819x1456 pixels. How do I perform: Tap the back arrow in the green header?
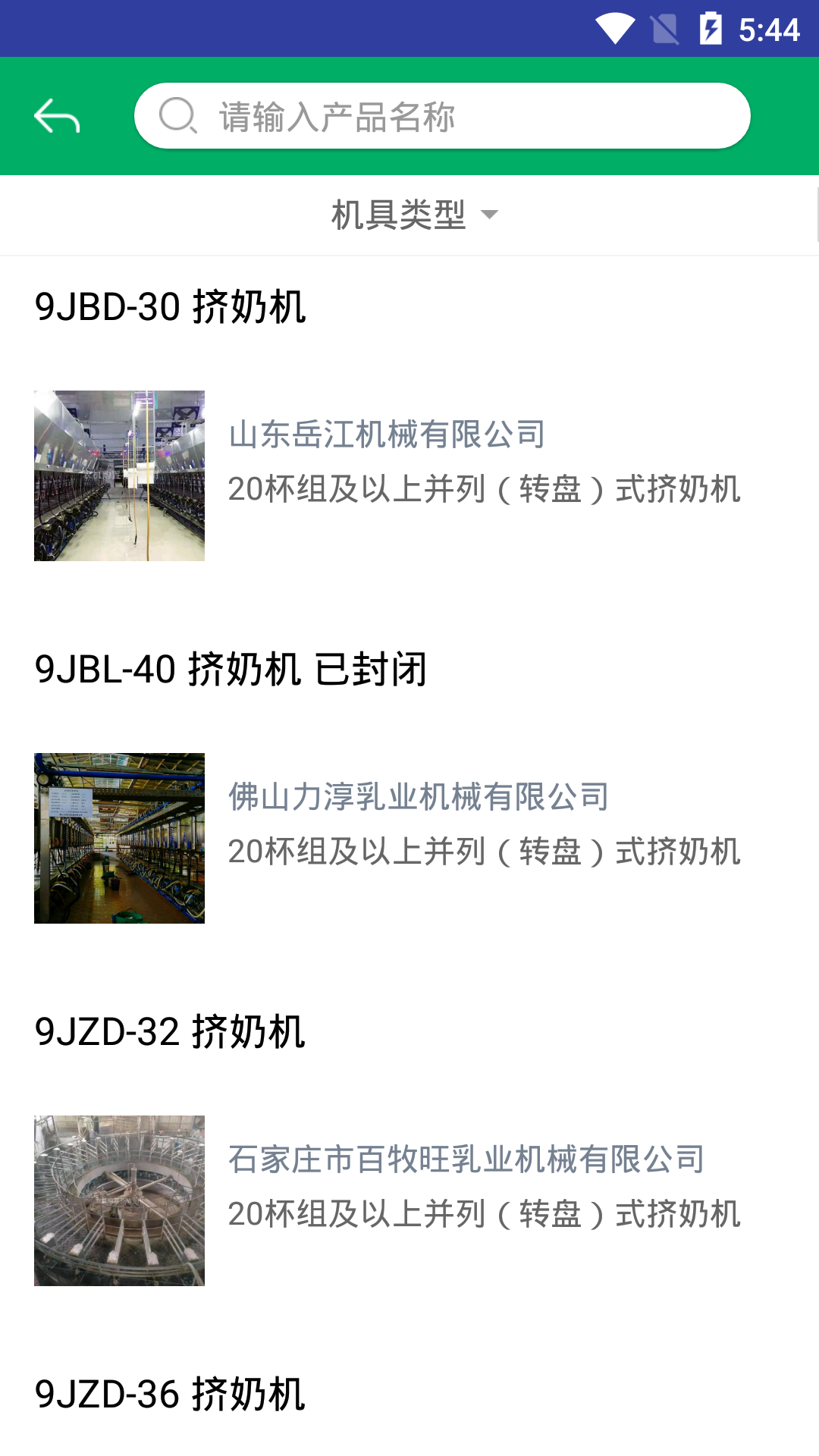(57, 115)
